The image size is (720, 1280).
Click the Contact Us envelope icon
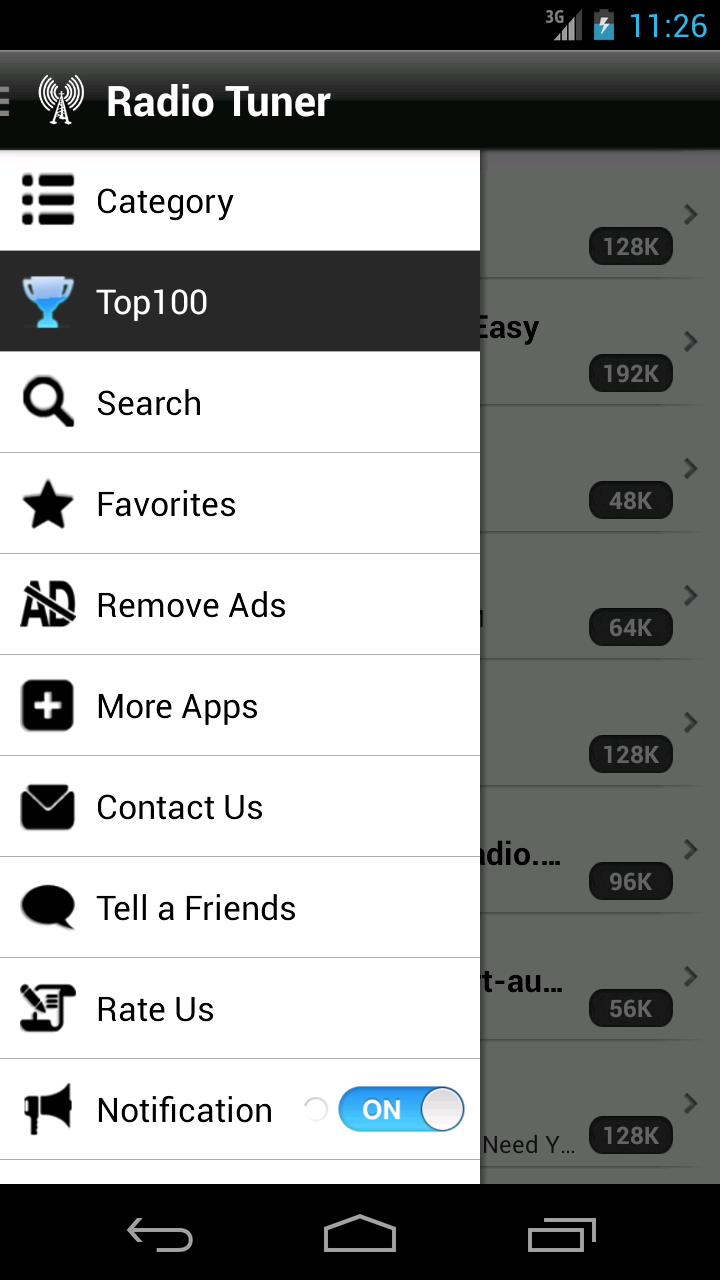tap(47, 806)
